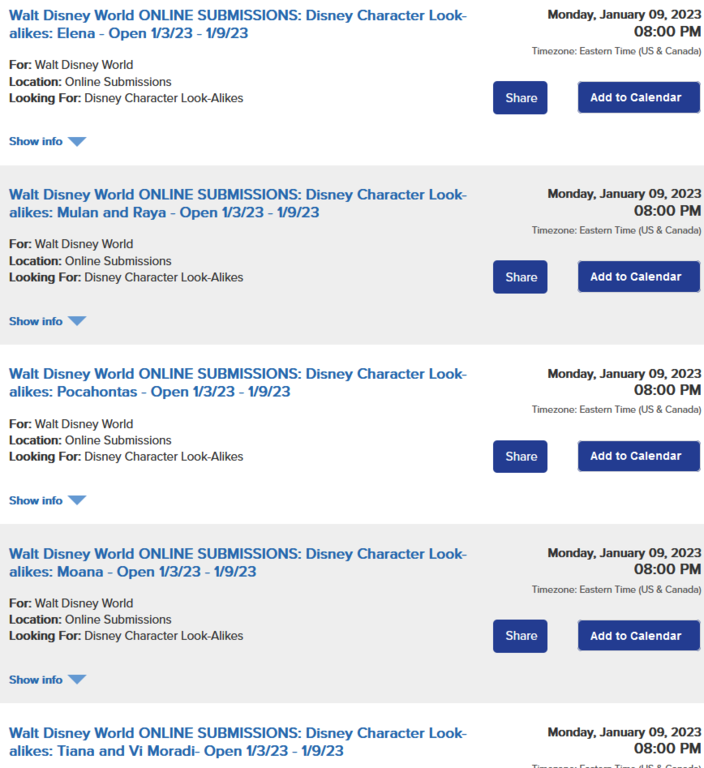Add Mulan and Raya audition to calendar
Screen dimensions: 704x768
(638, 276)
